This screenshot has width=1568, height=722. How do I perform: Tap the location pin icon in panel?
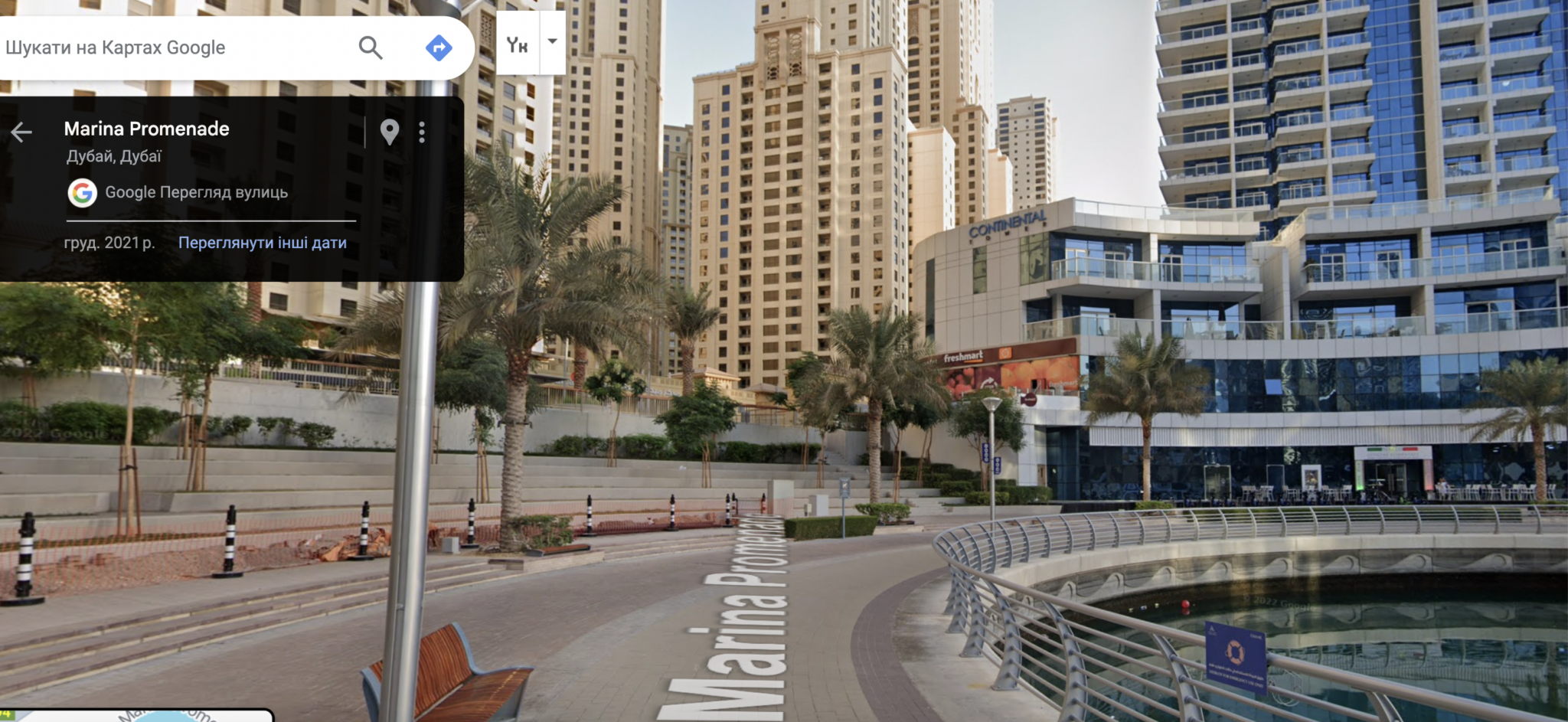(390, 132)
